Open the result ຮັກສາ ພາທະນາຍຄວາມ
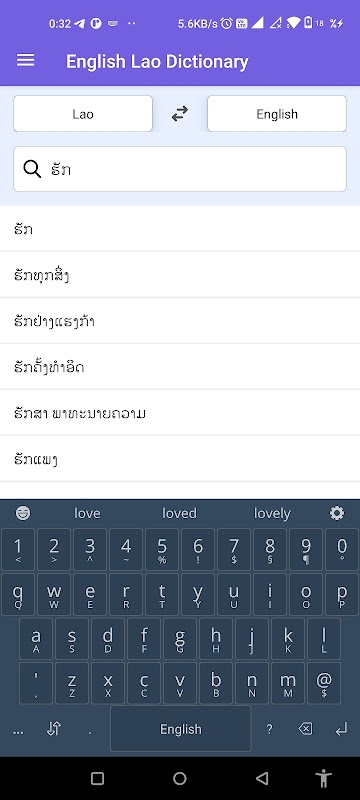 point(180,413)
